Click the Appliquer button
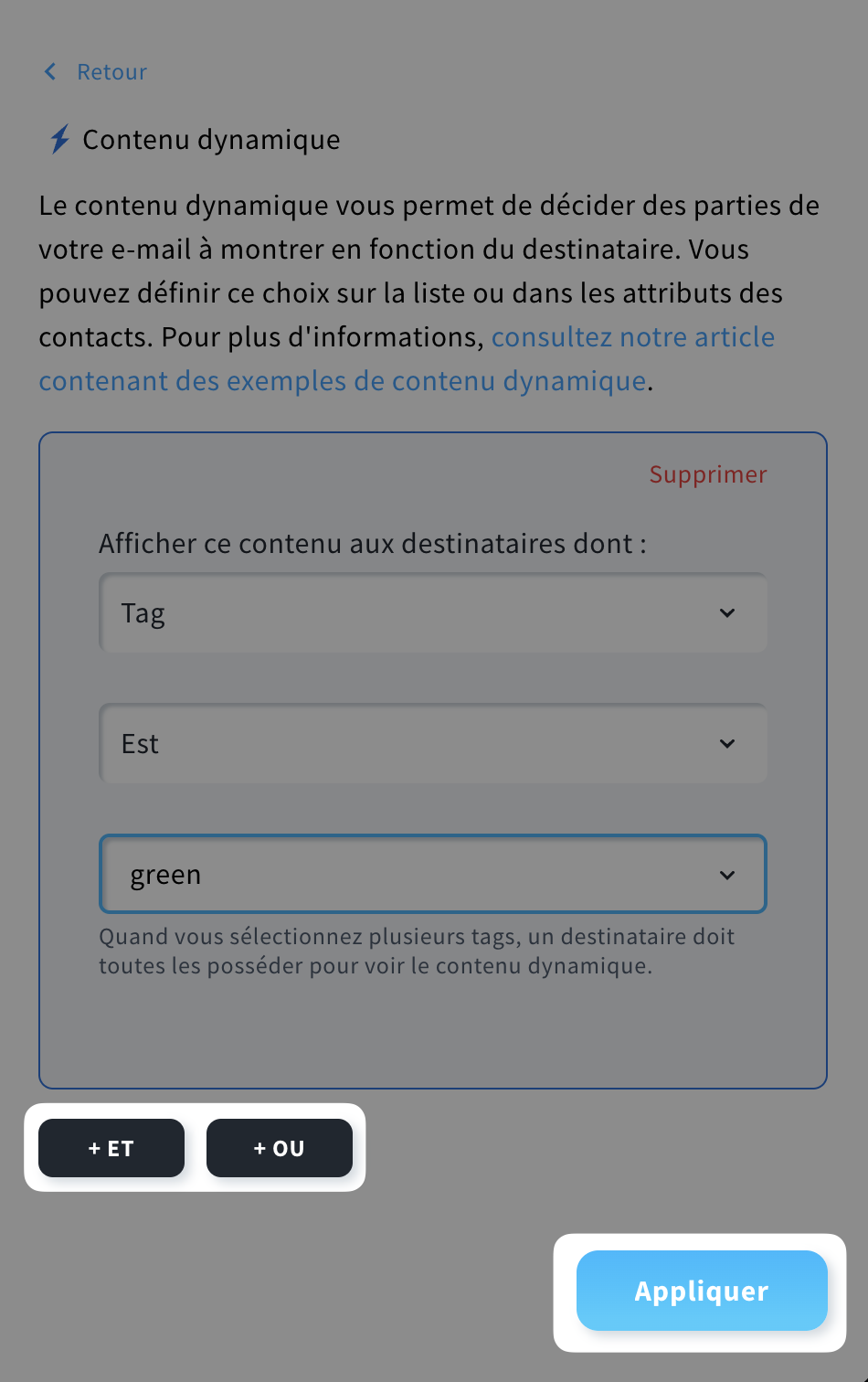 [x=700, y=1290]
